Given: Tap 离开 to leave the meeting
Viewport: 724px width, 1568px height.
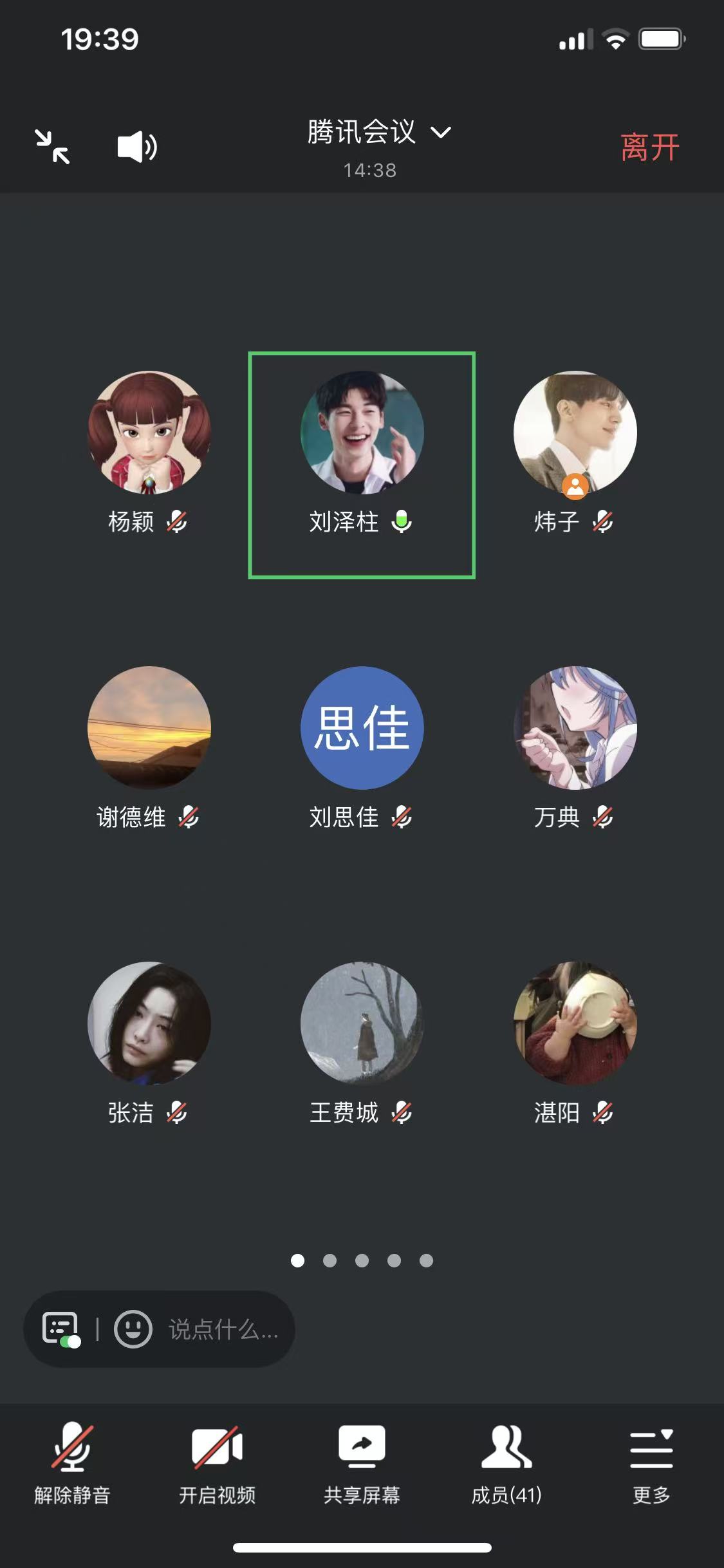Looking at the screenshot, I should (x=649, y=147).
